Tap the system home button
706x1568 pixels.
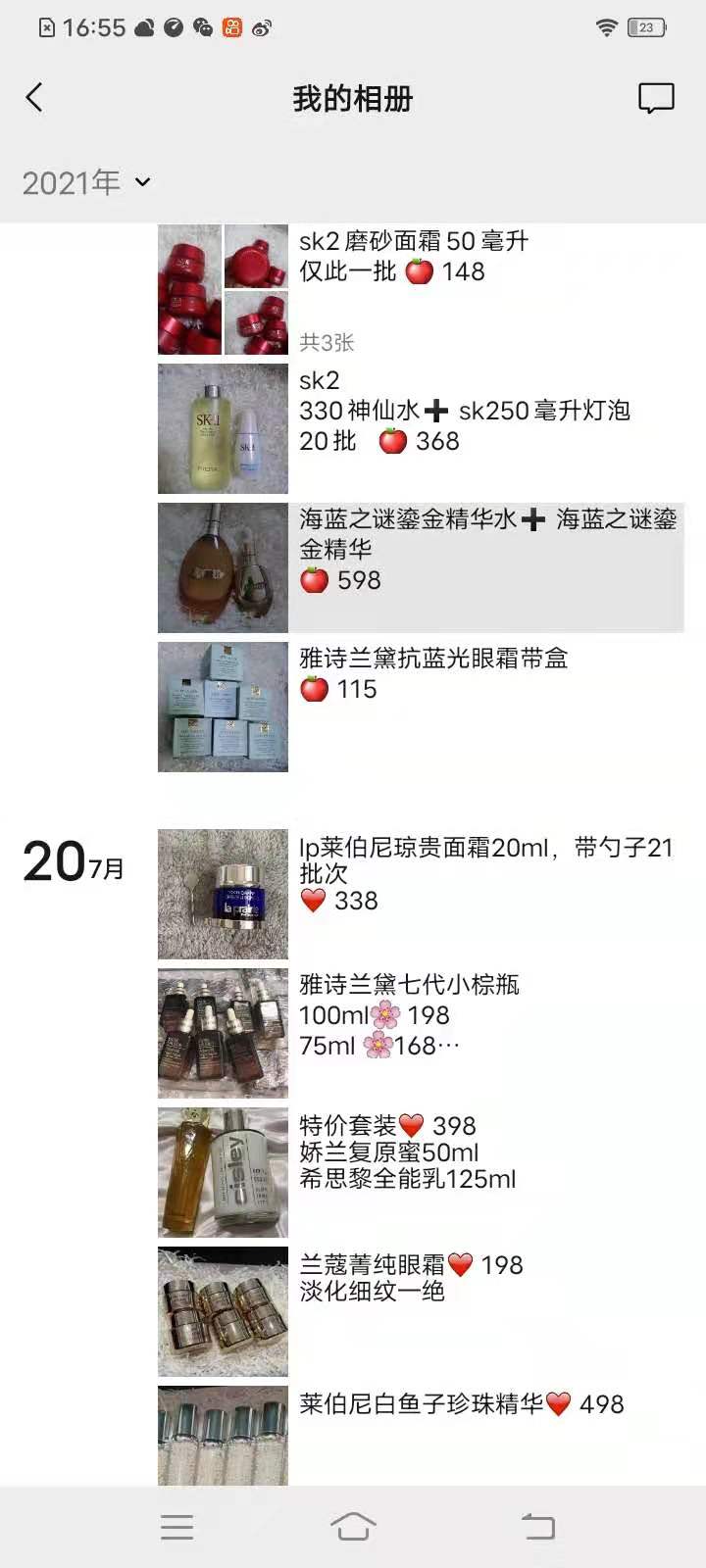[x=353, y=1526]
